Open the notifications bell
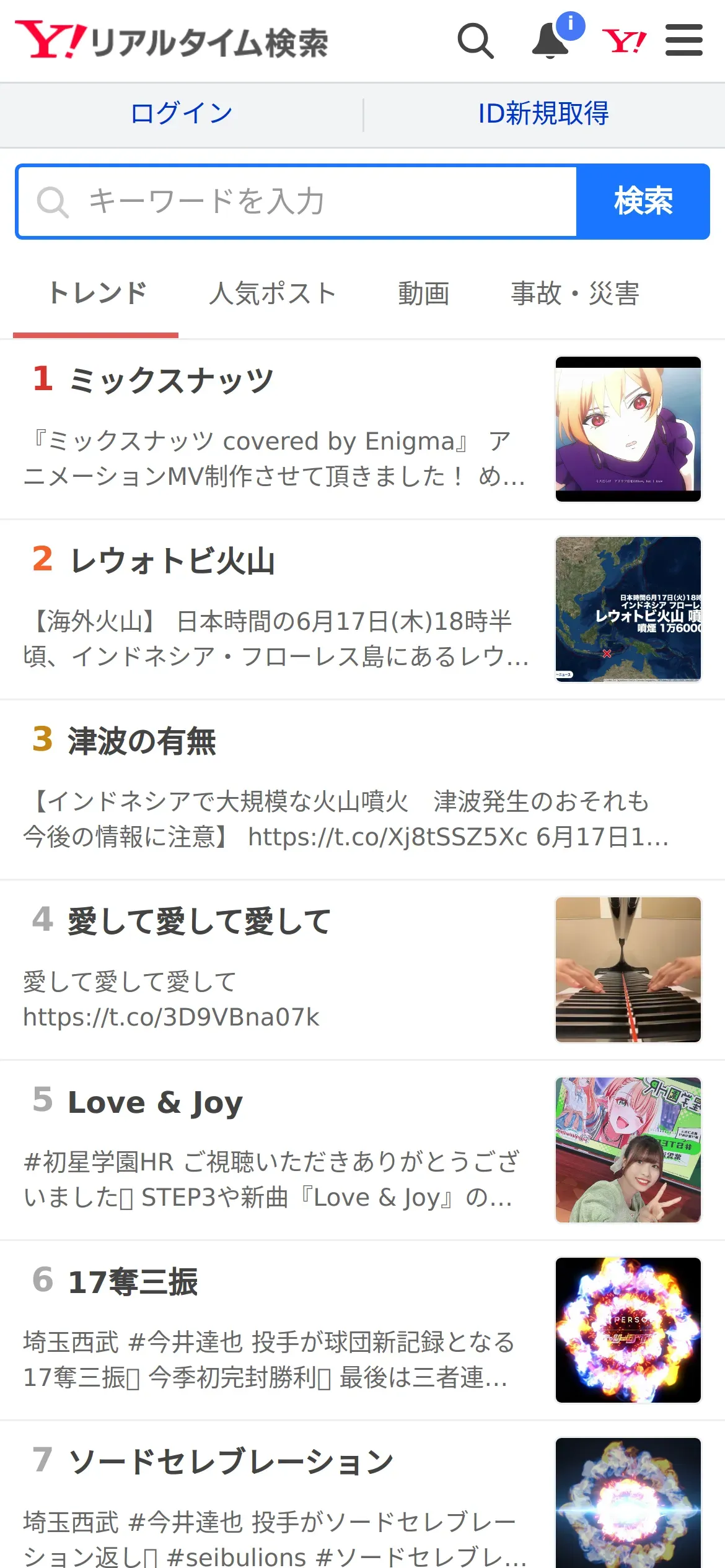 [x=550, y=41]
